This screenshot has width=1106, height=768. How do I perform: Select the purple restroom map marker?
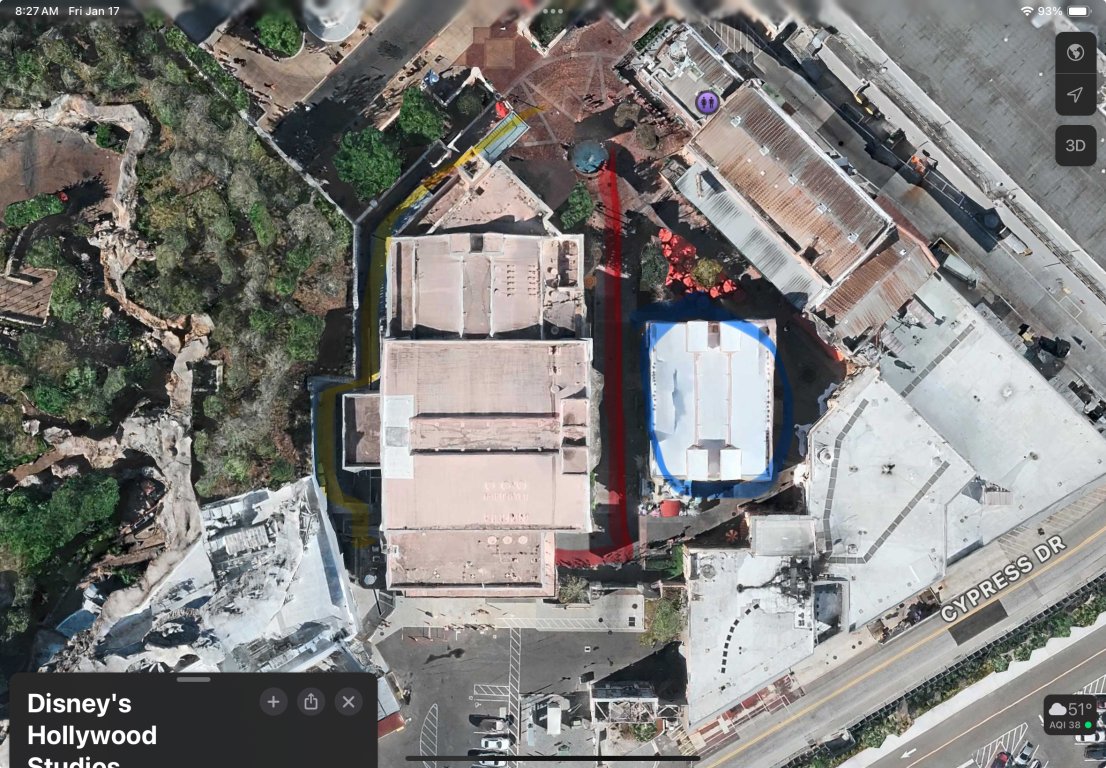click(707, 101)
